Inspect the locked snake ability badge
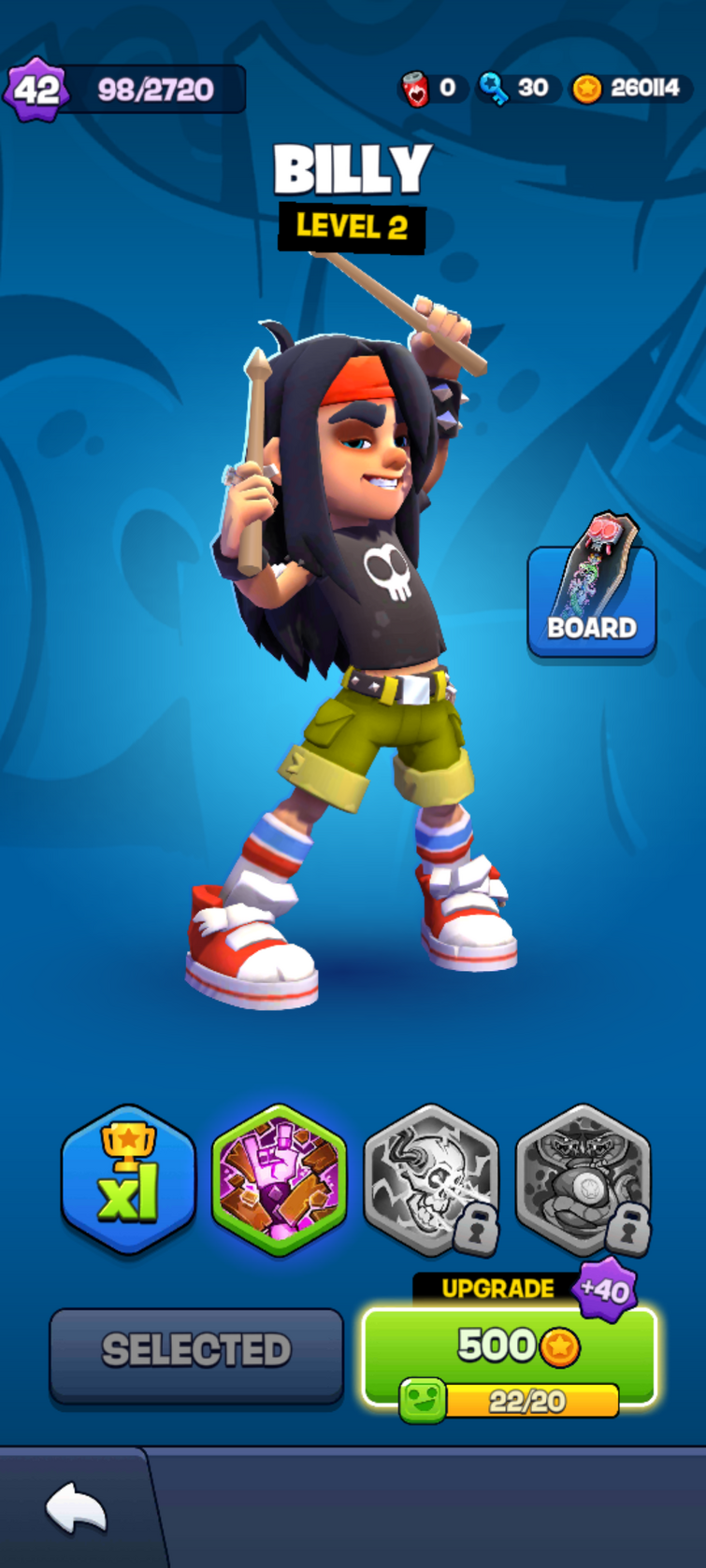706x1568 pixels. point(583,1180)
